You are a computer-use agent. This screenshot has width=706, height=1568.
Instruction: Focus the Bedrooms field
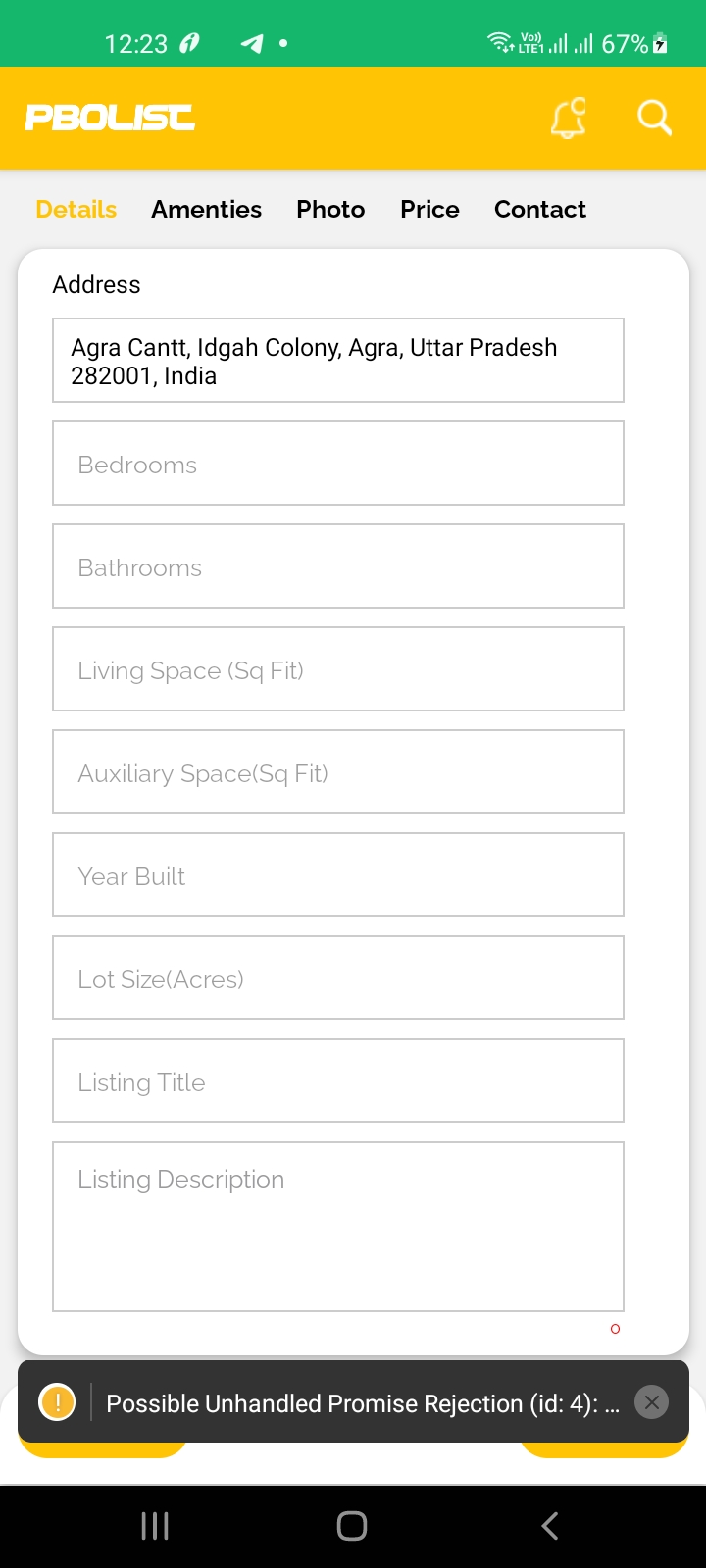pos(338,464)
